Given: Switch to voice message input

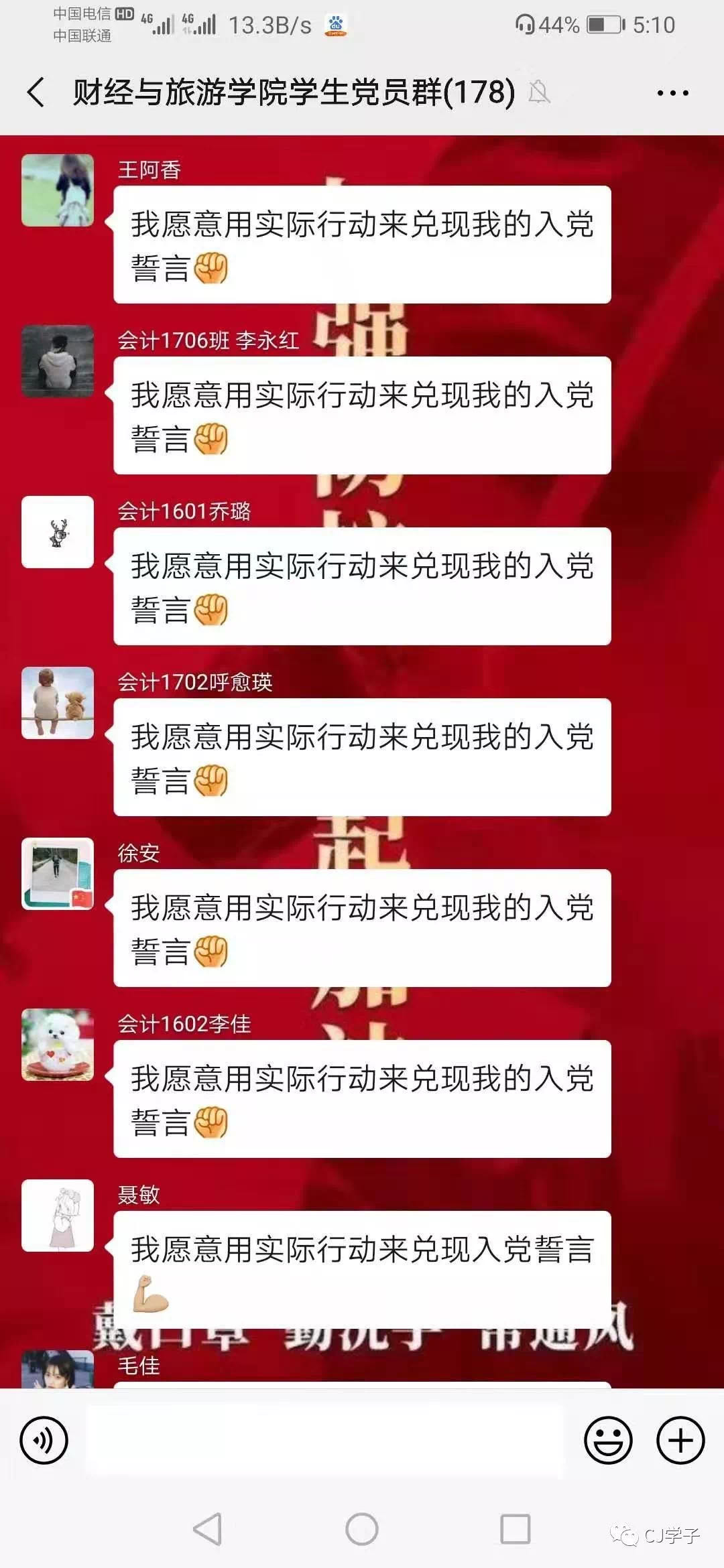Looking at the screenshot, I should (44, 1440).
